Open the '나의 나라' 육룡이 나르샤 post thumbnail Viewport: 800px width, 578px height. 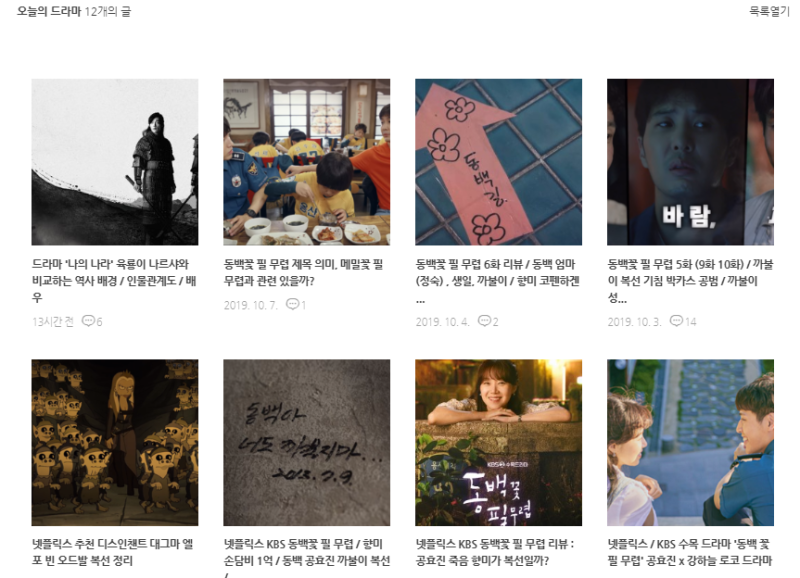click(x=114, y=161)
